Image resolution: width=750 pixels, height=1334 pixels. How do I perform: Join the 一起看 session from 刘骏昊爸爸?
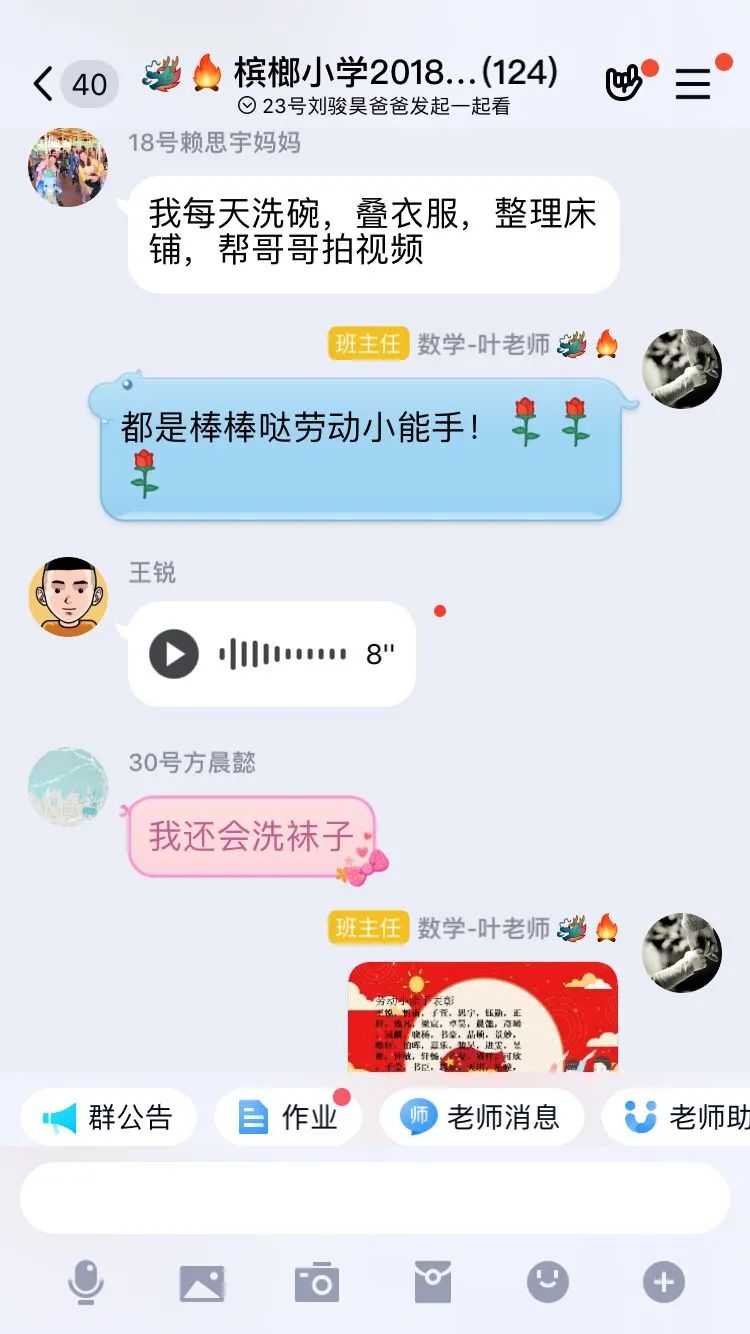click(x=374, y=106)
